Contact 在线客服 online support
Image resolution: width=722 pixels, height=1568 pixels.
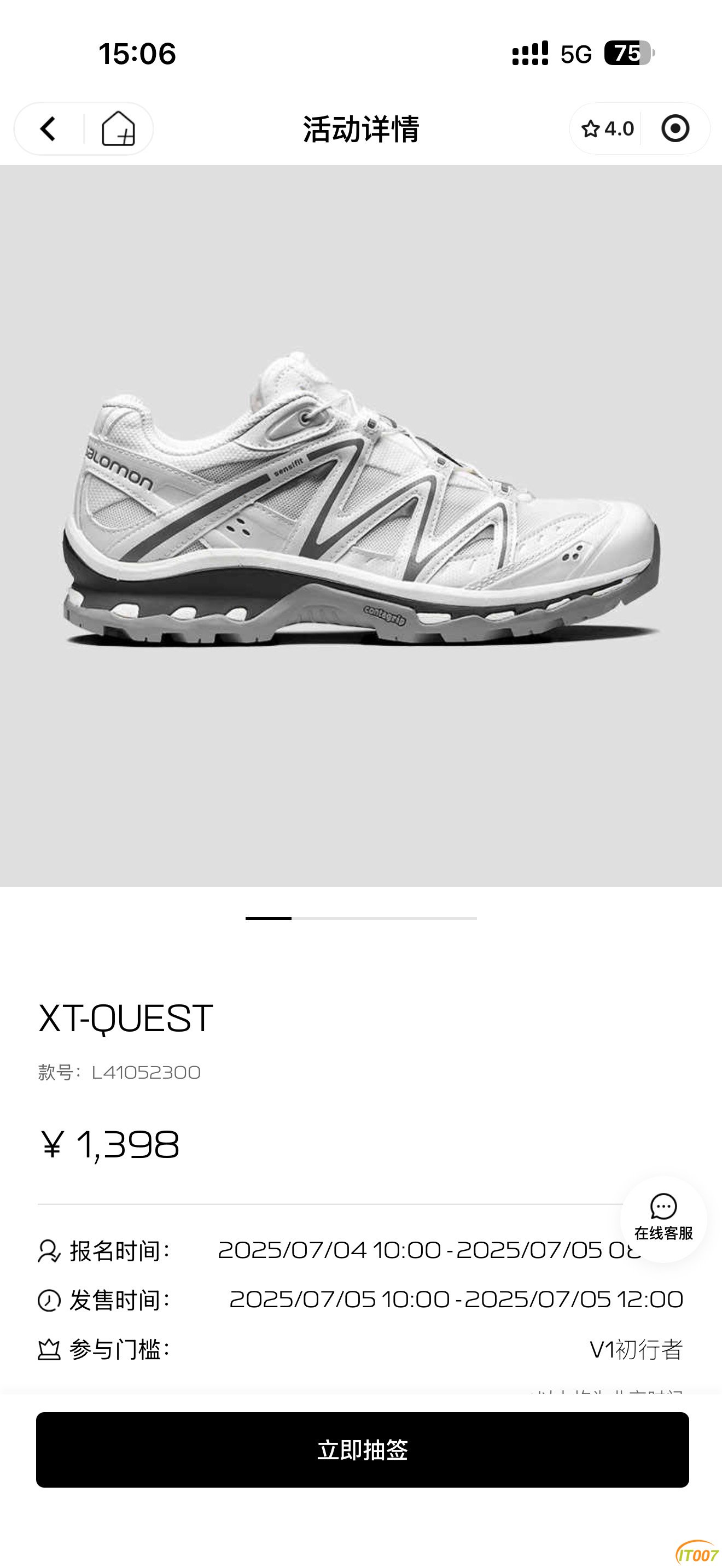(x=663, y=1218)
